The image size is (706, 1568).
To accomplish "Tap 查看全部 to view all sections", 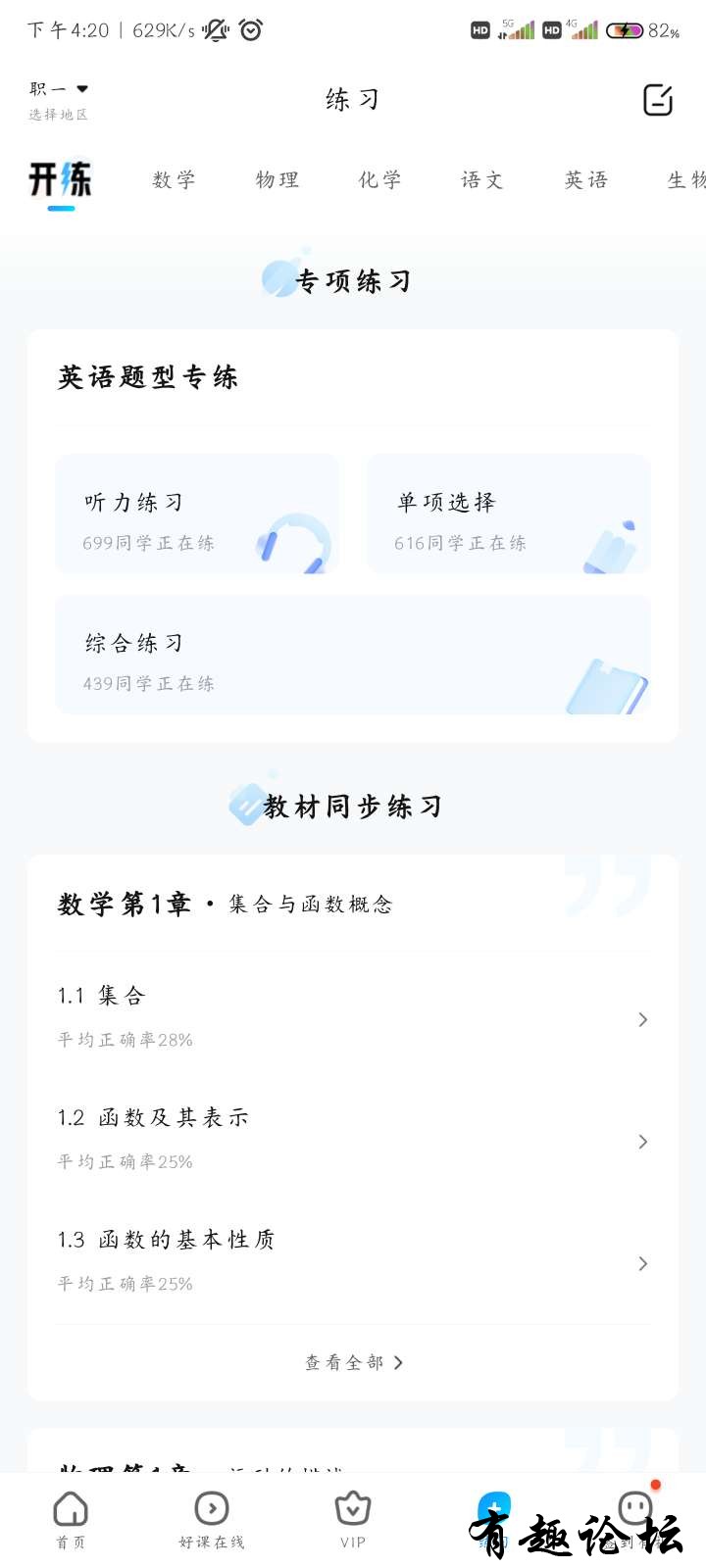I will [x=353, y=1362].
